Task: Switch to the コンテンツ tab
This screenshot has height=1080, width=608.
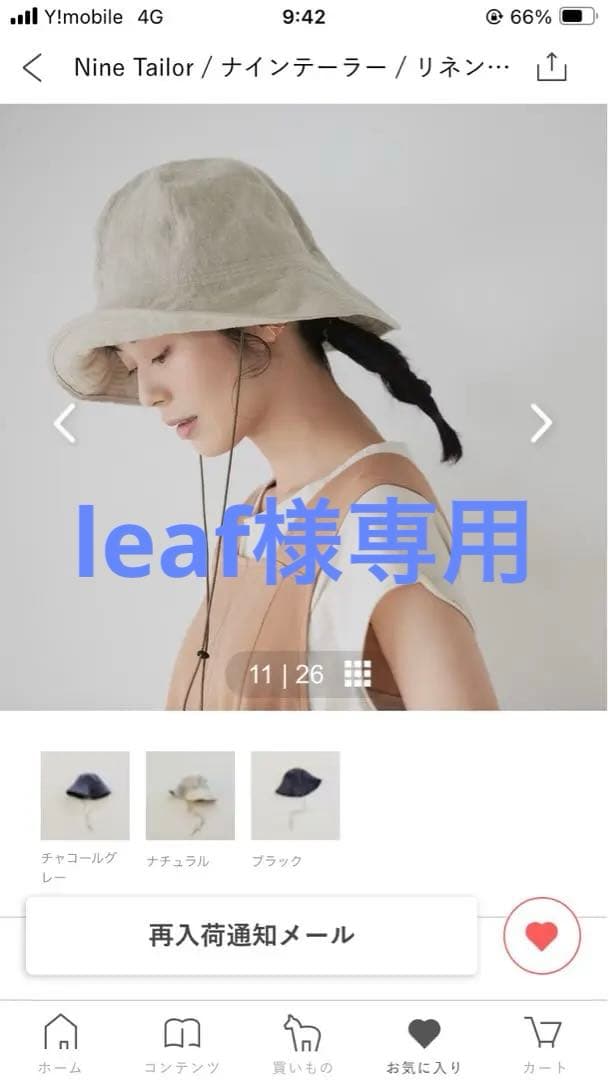Action: (182, 1043)
